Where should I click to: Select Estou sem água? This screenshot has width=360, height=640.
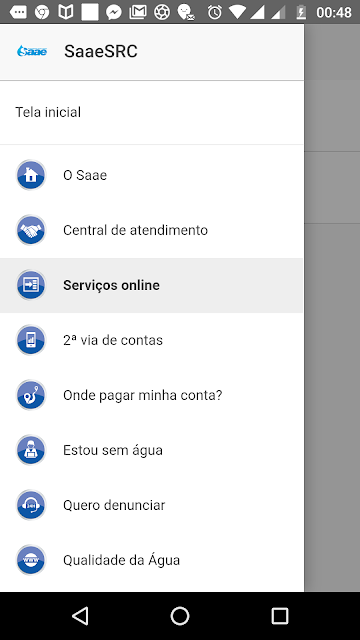[x=152, y=450]
